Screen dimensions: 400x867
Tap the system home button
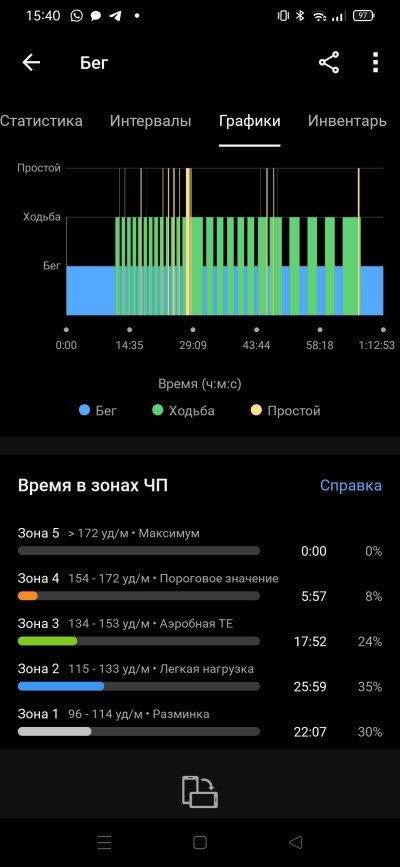(x=200, y=842)
